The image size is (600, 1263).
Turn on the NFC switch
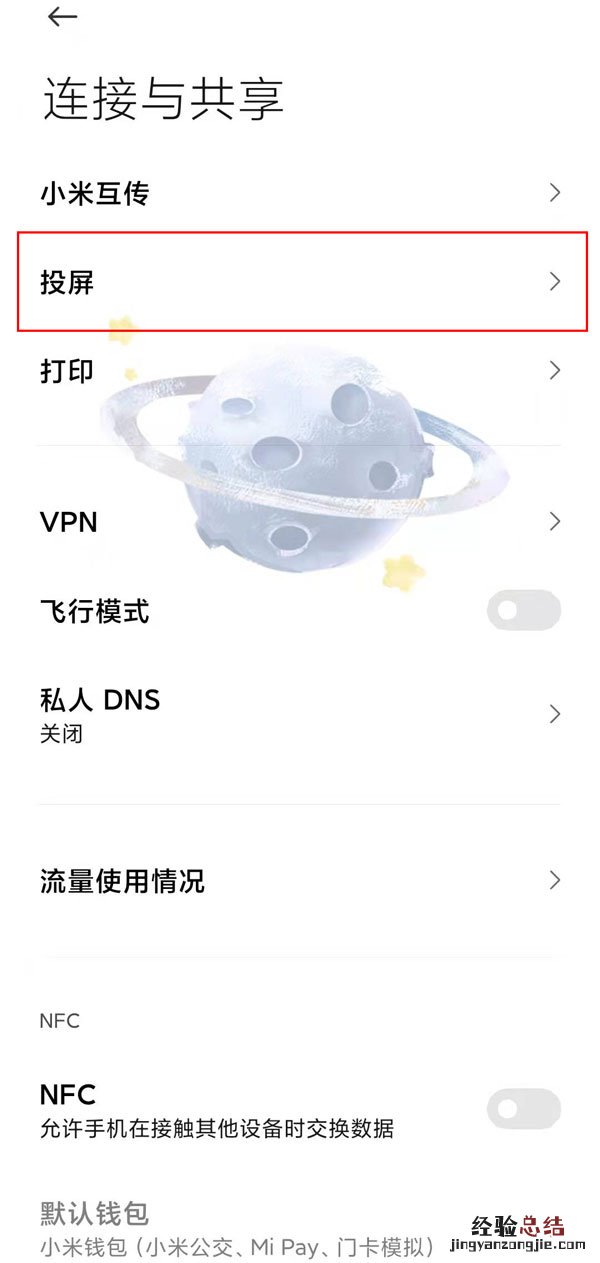pyautogui.click(x=523, y=1108)
